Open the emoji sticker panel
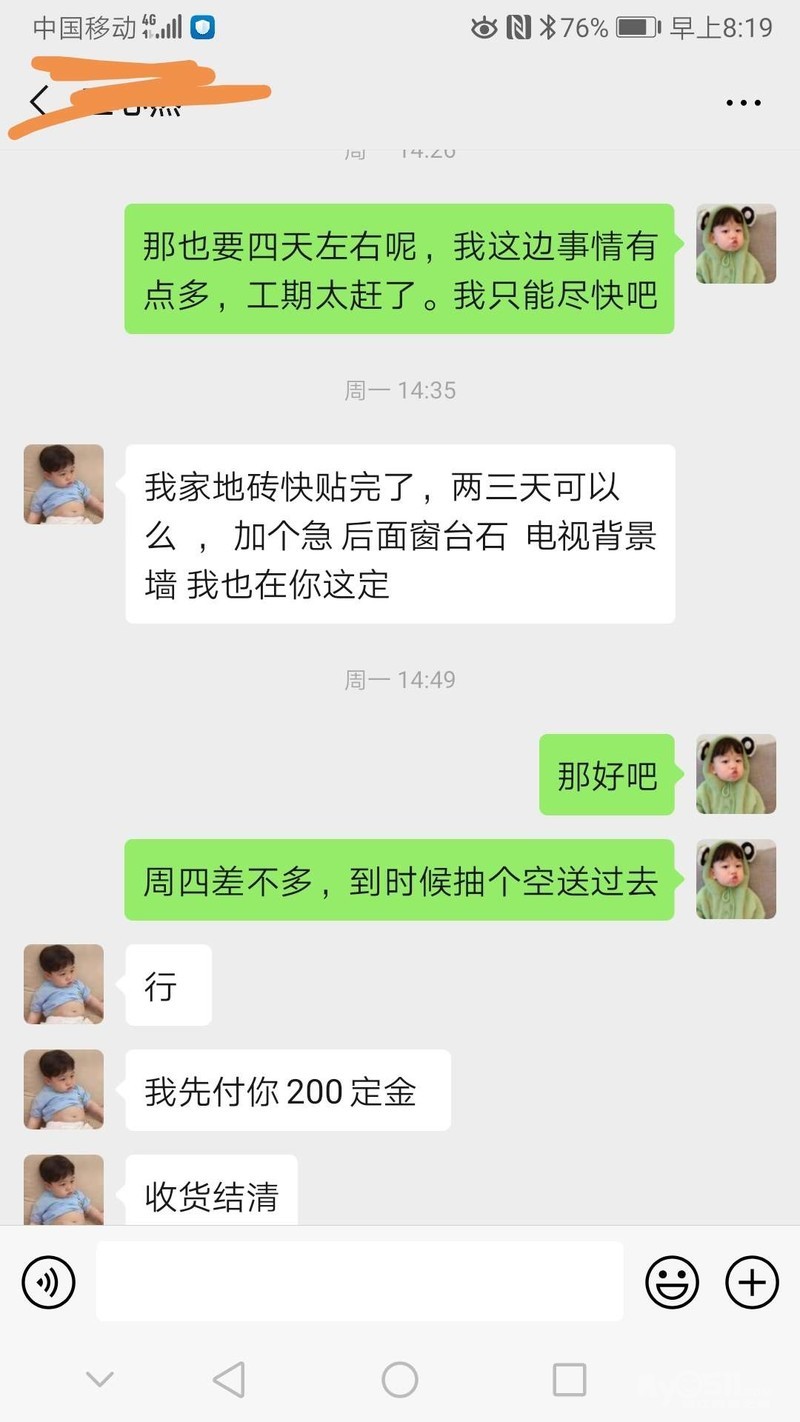 point(672,1281)
